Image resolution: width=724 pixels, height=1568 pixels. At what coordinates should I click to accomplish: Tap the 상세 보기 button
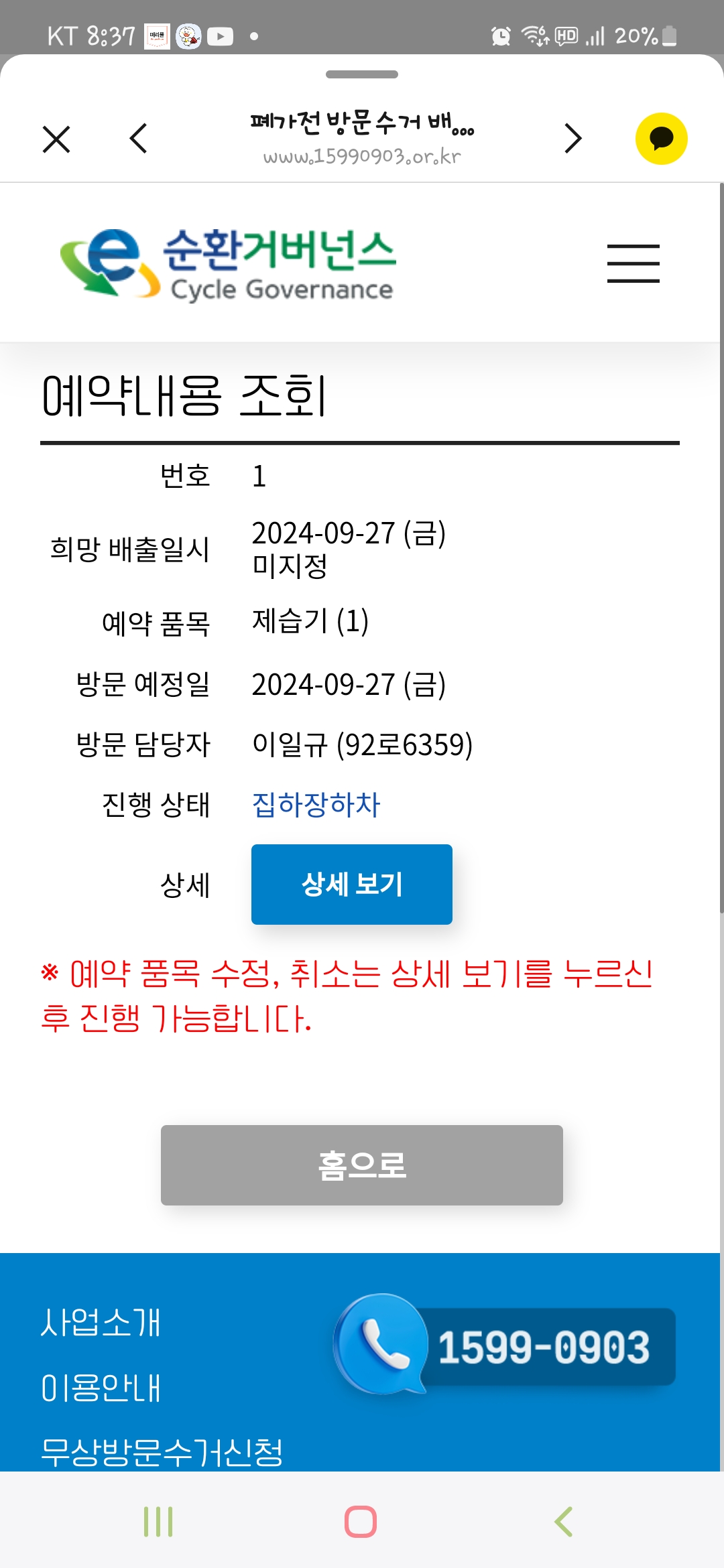[352, 885]
